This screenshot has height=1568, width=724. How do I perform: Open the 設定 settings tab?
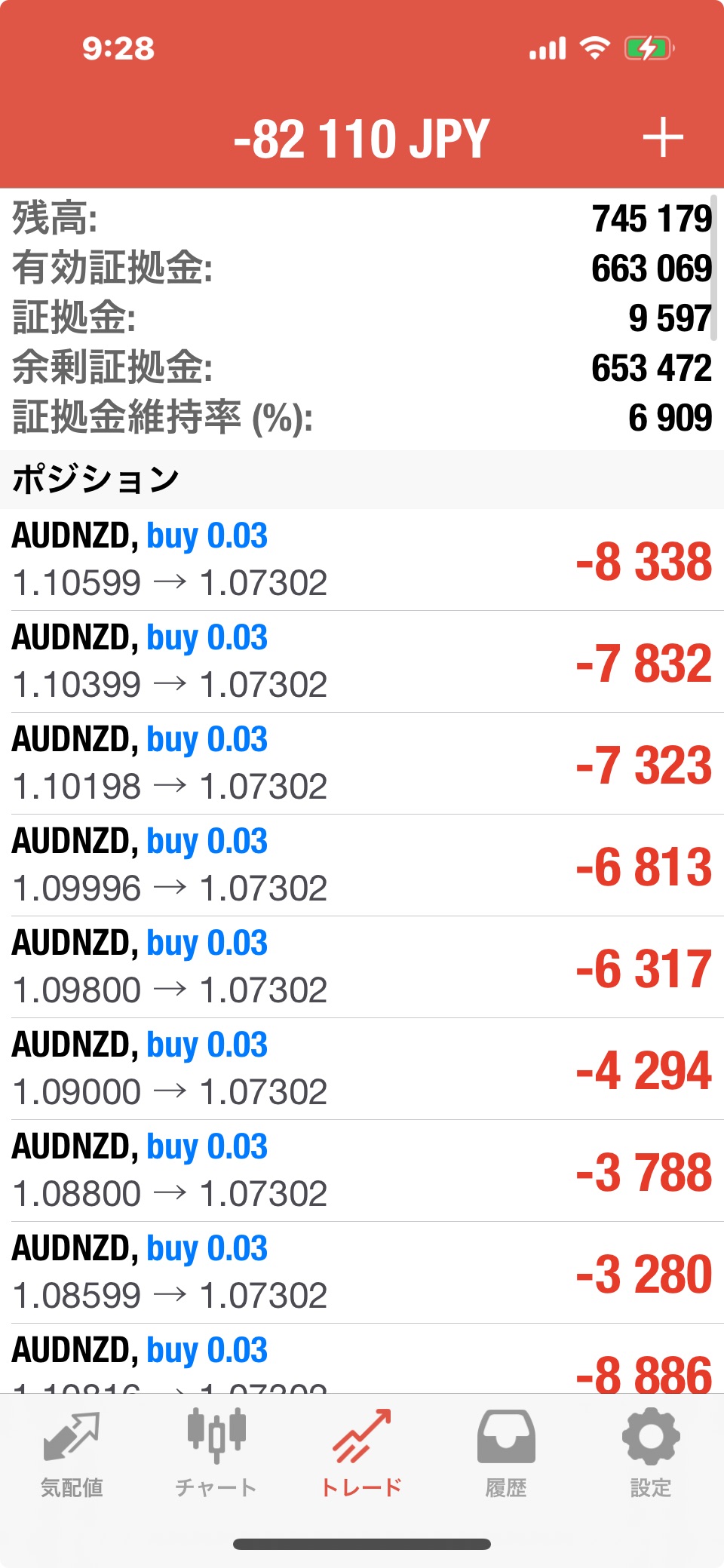651,1455
